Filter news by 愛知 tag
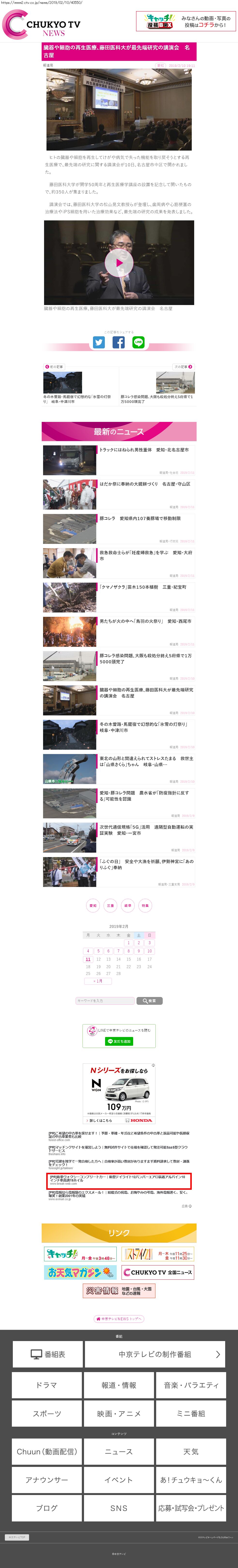Viewport: 238px width, 1568px height. 93,889
